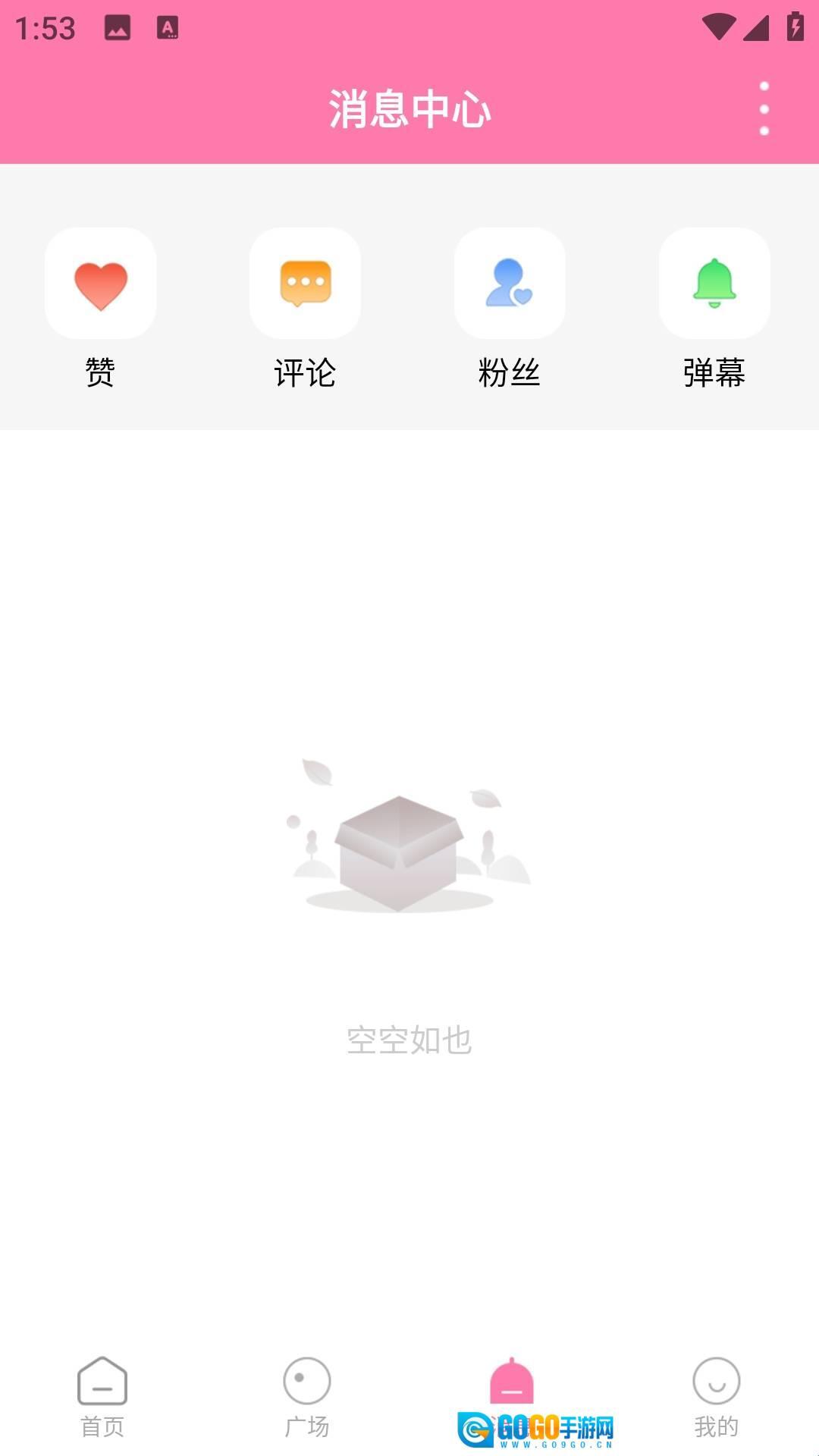Open the 我的 profile tab

coord(717,1397)
